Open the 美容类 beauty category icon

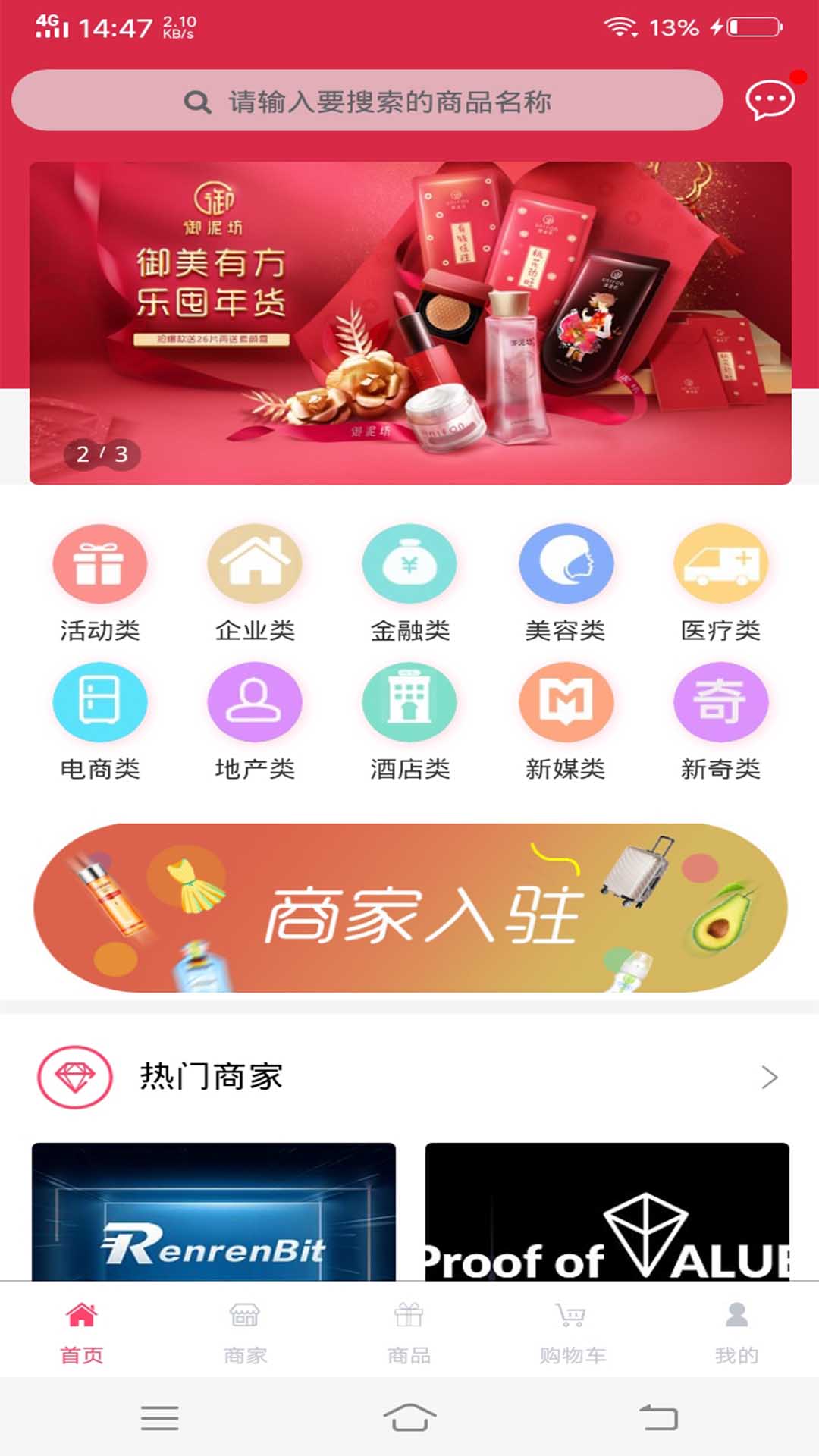(566, 565)
